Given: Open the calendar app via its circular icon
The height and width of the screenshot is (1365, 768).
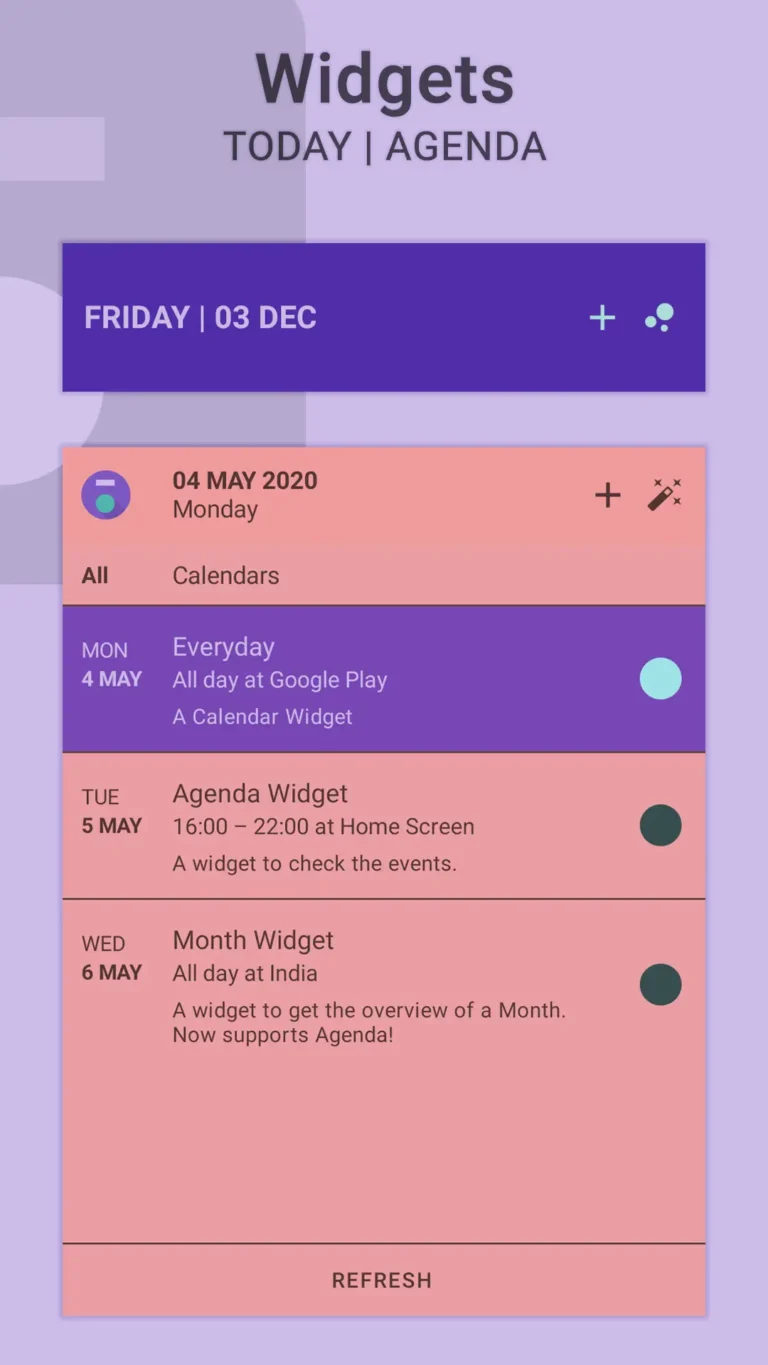Looking at the screenshot, I should 106,494.
